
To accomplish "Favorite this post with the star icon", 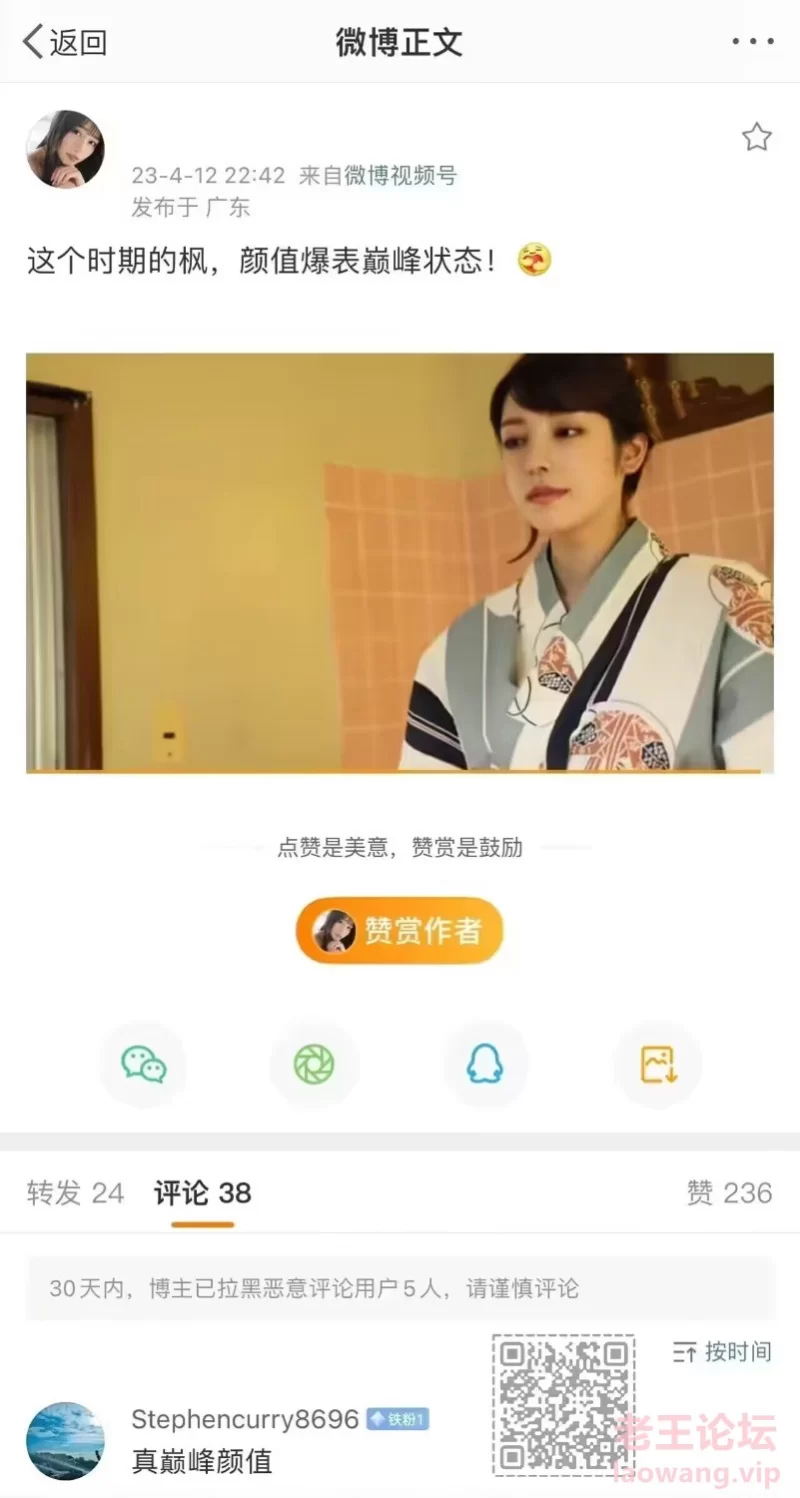I will tap(756, 137).
